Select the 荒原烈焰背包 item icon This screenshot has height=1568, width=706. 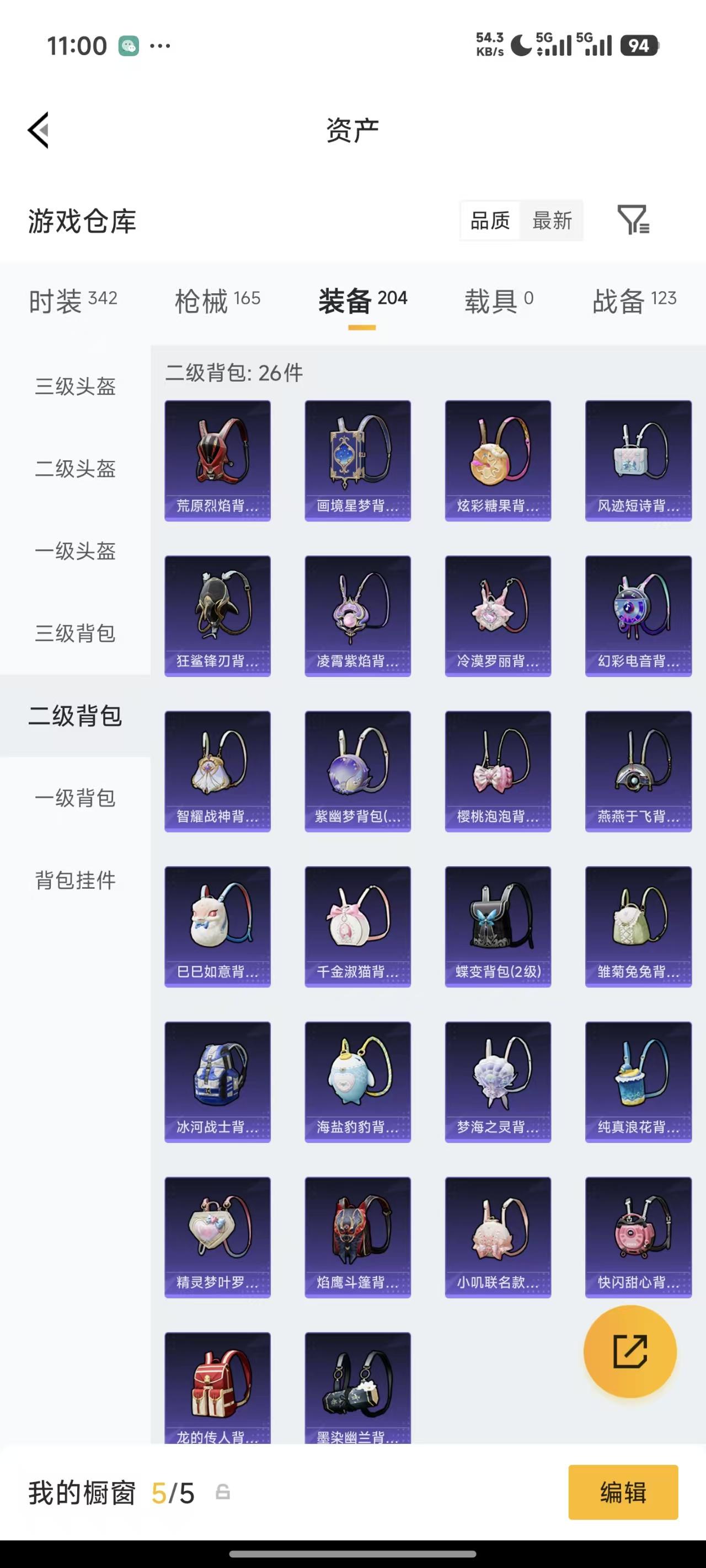[217, 460]
